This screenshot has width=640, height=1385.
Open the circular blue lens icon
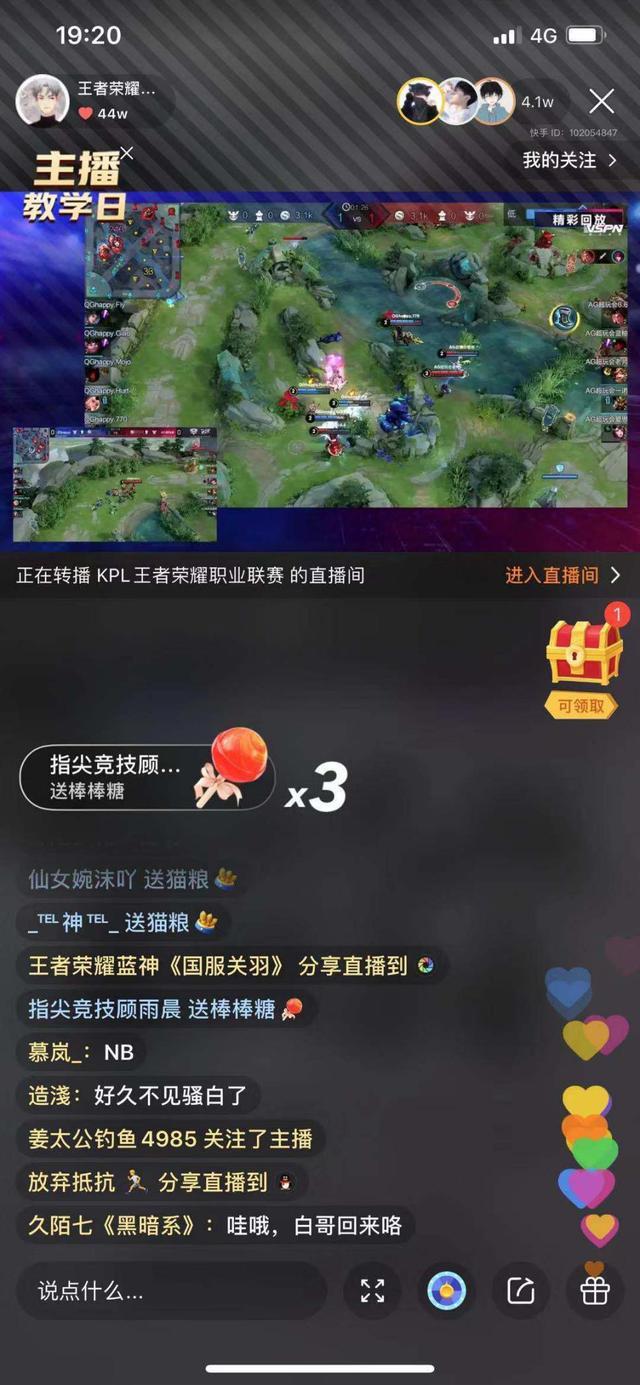coord(446,1291)
